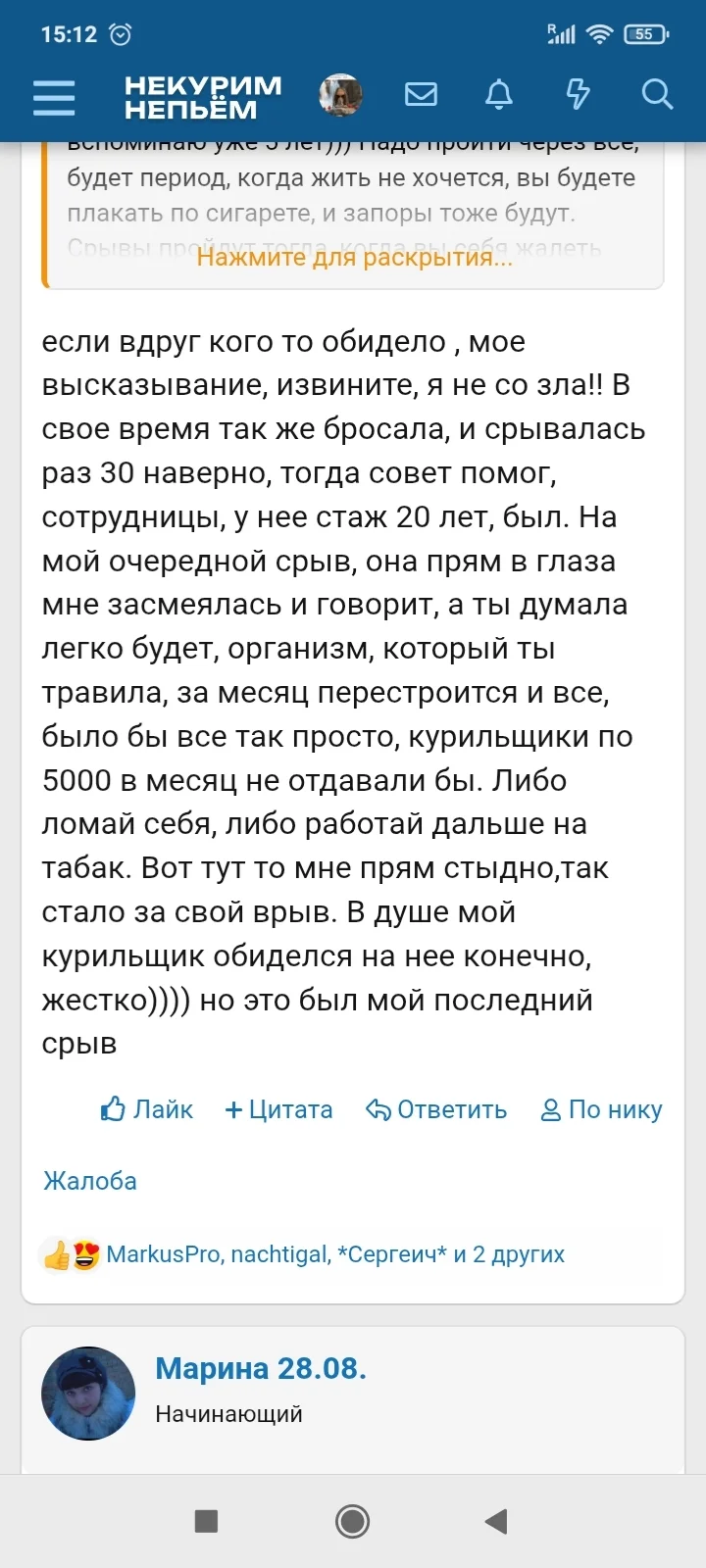
Task: Tap the person icon next to По нику
Action: click(x=550, y=1109)
